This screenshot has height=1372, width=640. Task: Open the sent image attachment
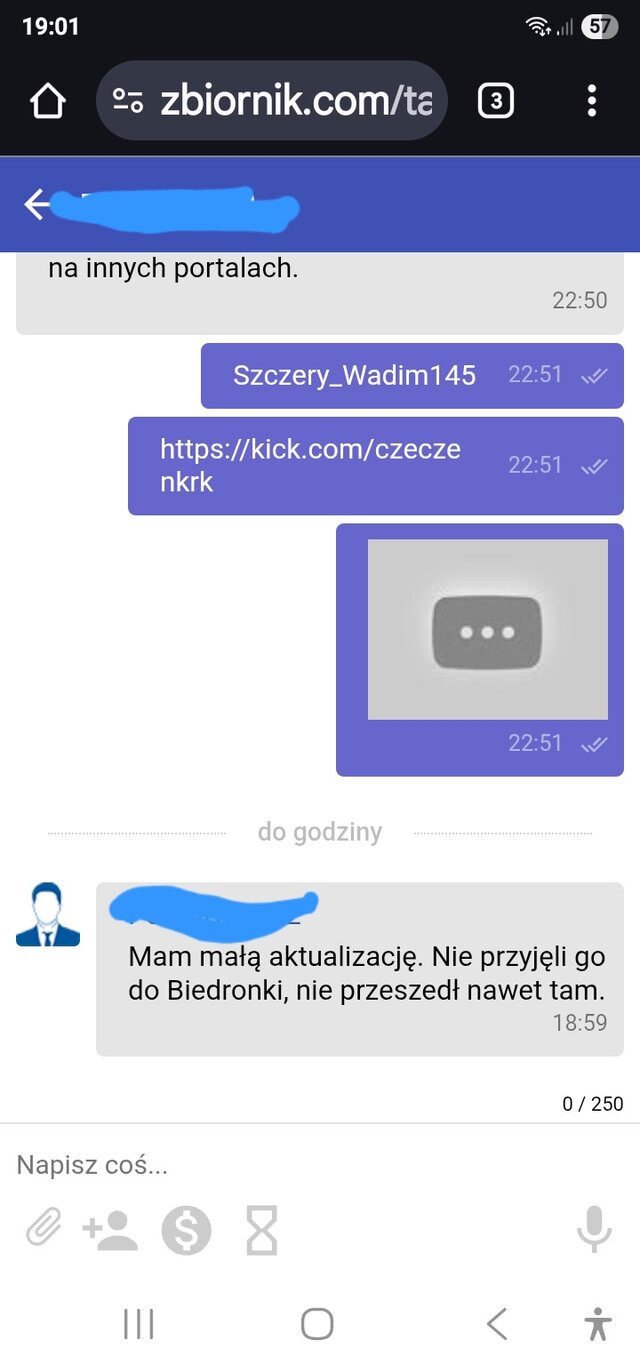click(x=487, y=629)
